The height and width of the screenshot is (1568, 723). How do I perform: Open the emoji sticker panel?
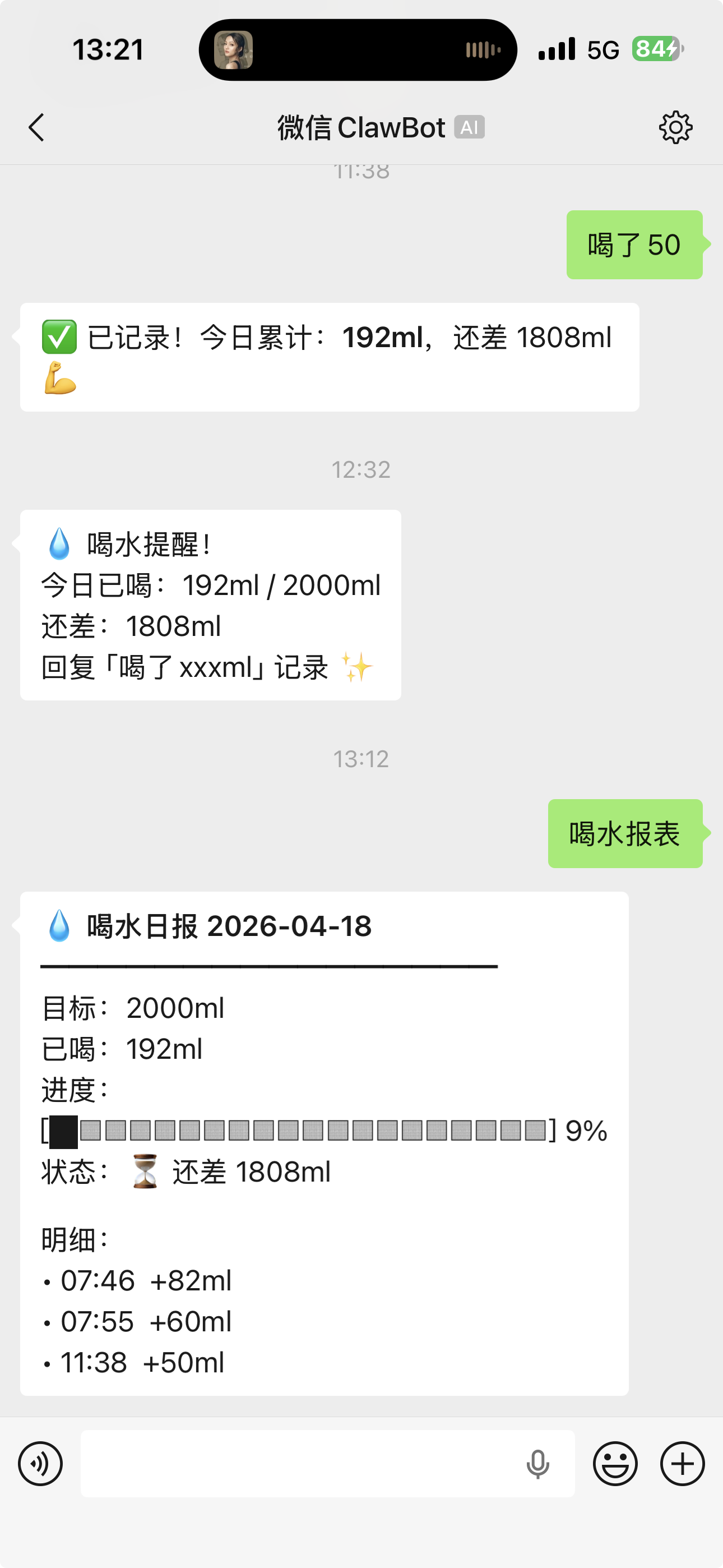click(x=615, y=1464)
